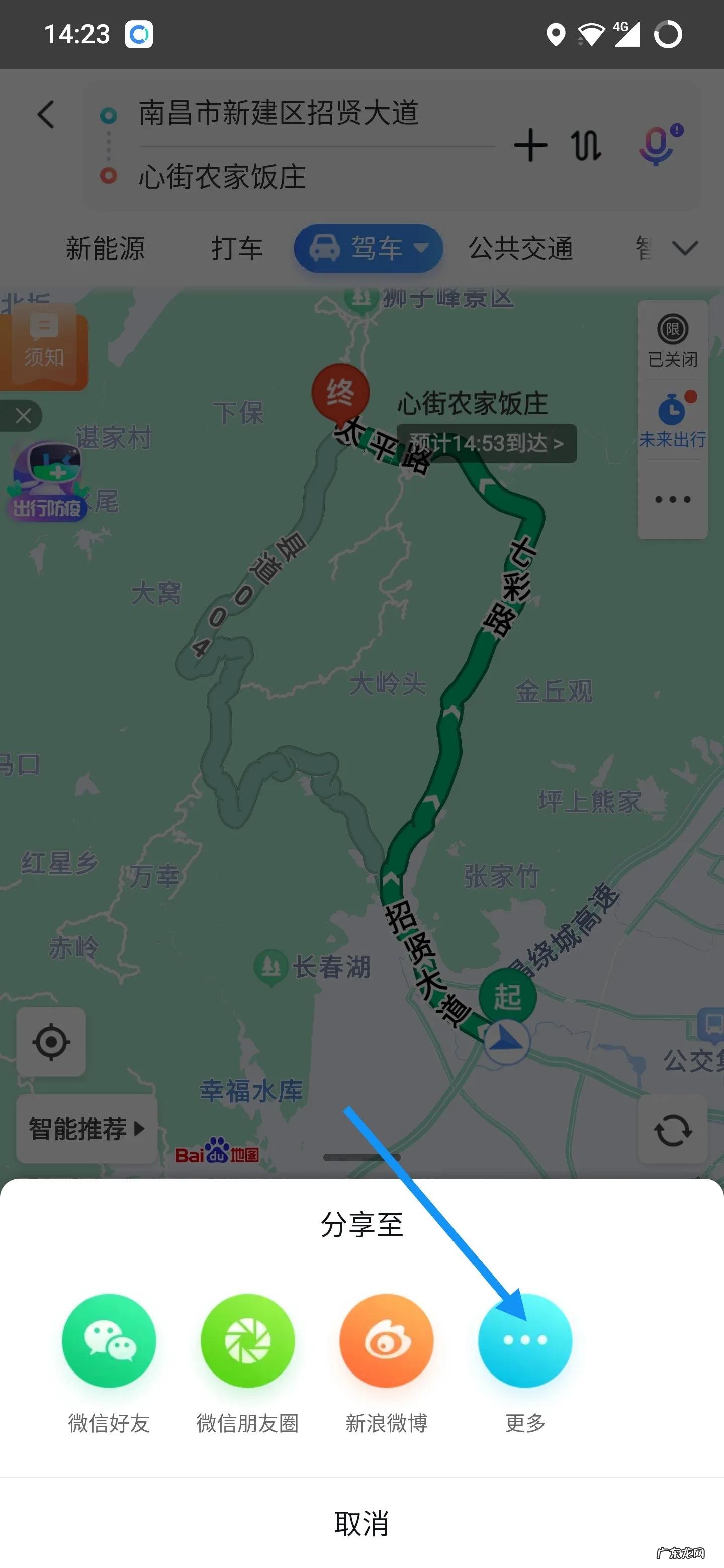Image resolution: width=724 pixels, height=1568 pixels.
Task: Add a waypoint with the plus icon
Action: tap(530, 145)
